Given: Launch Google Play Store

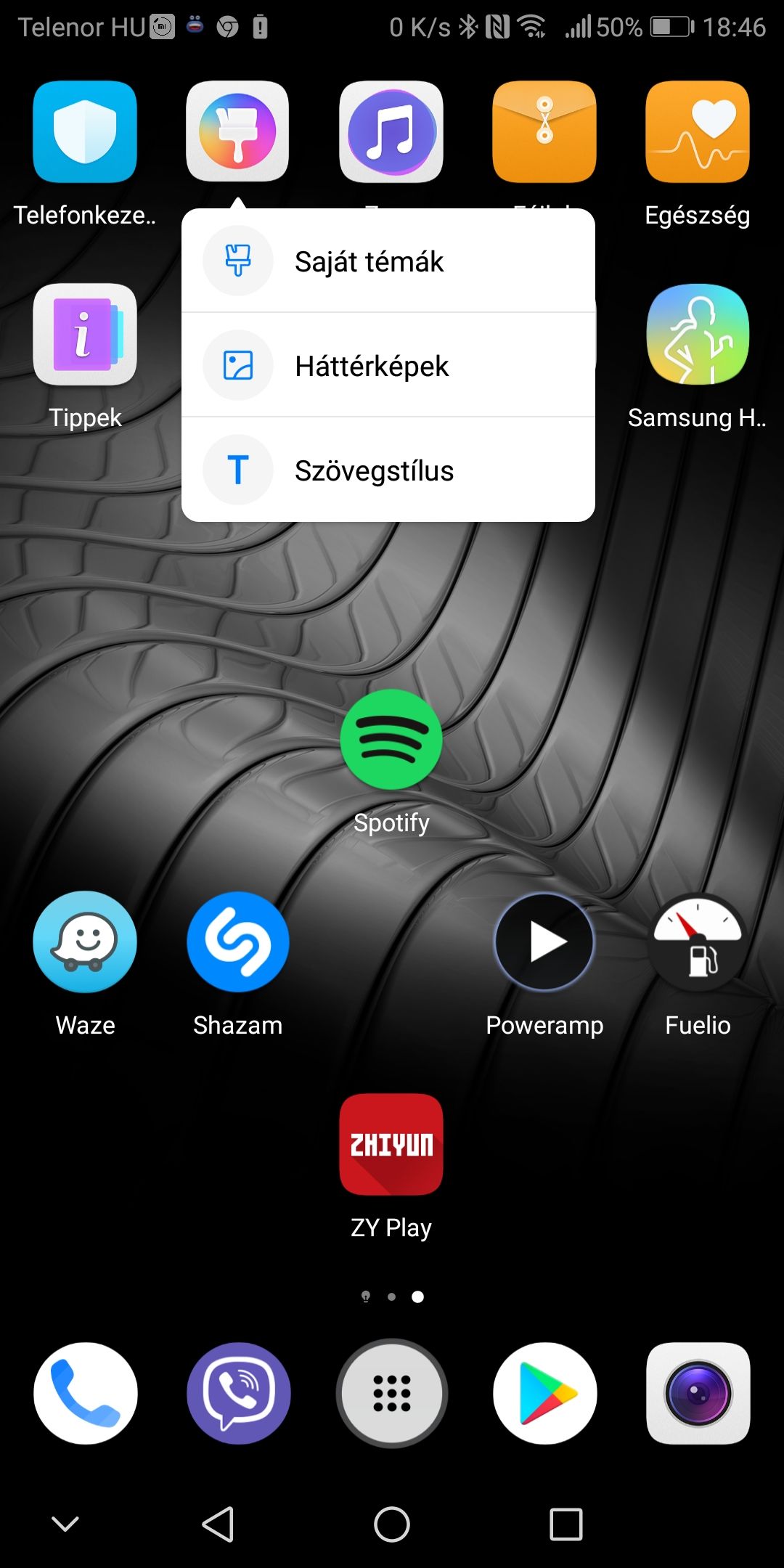Looking at the screenshot, I should pyautogui.click(x=544, y=1393).
